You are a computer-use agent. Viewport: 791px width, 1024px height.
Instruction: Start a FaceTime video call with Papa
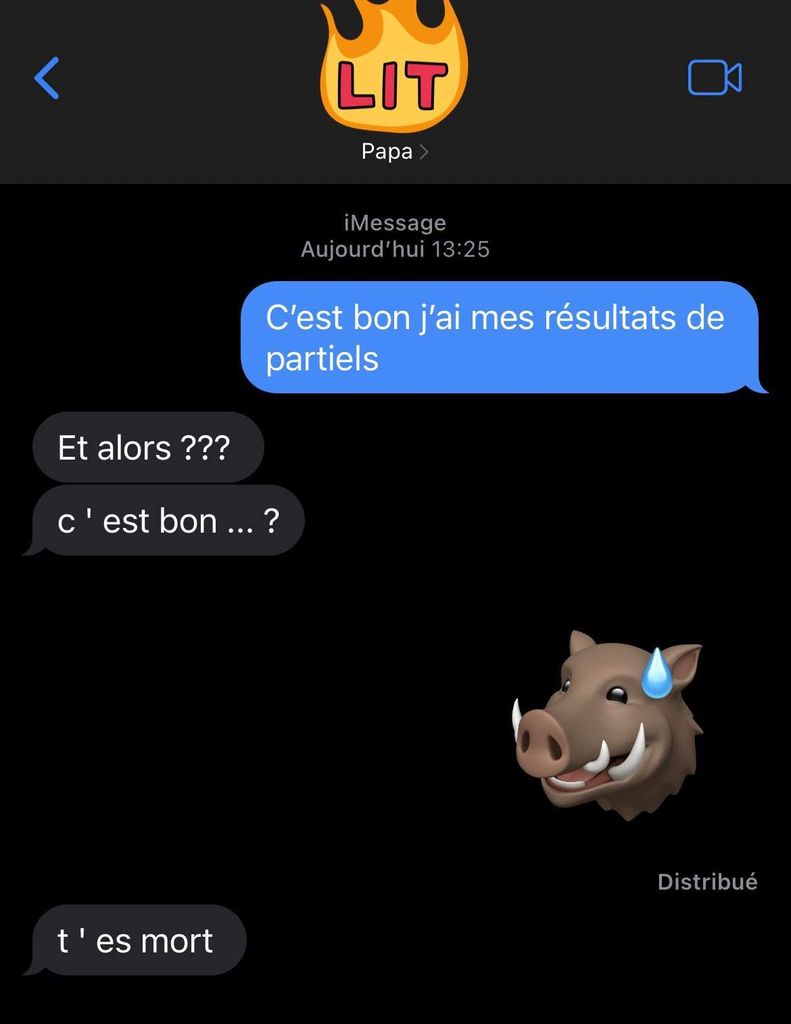[714, 78]
